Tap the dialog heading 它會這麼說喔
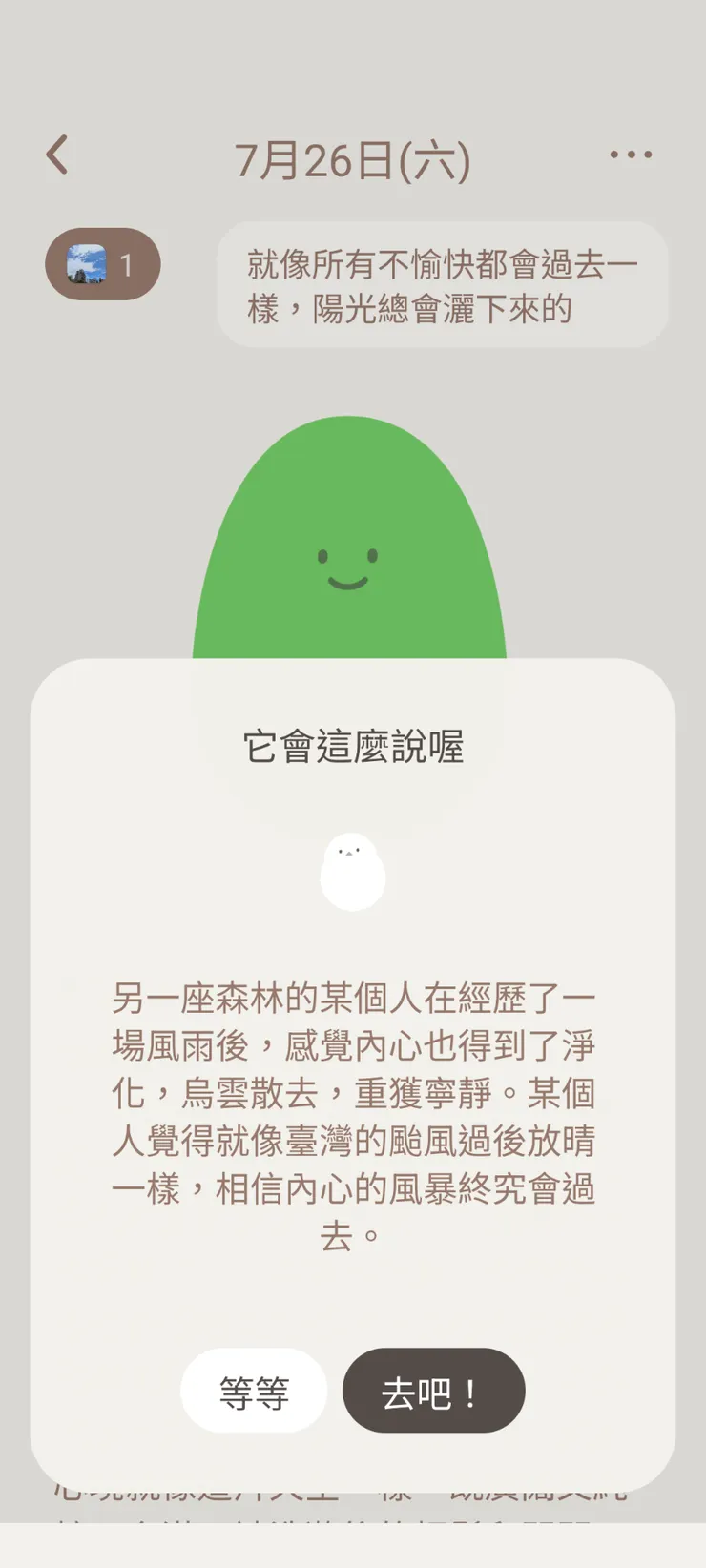This screenshot has width=706, height=1568. click(353, 749)
